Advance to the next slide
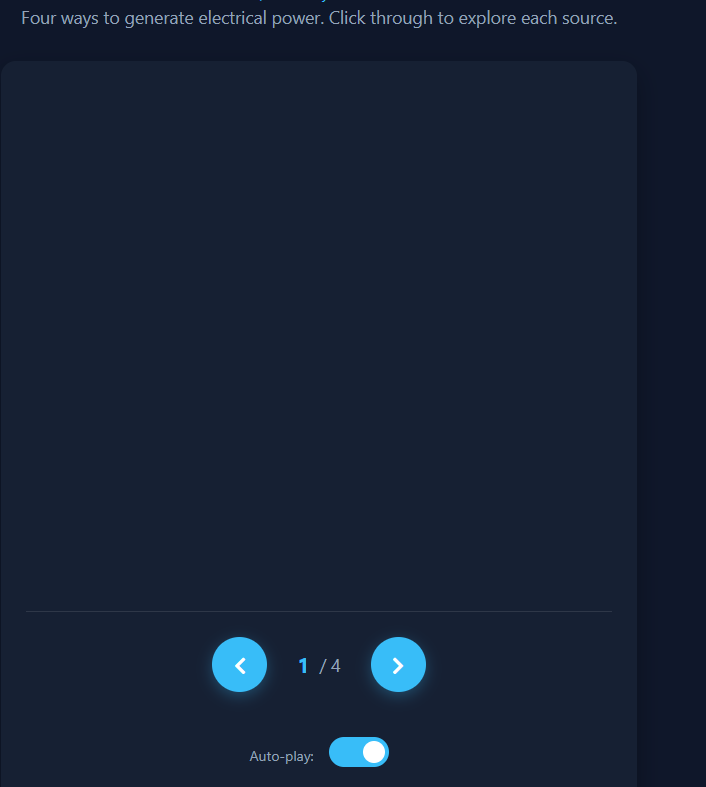Screen dimensions: 706x787 click(x=398, y=665)
